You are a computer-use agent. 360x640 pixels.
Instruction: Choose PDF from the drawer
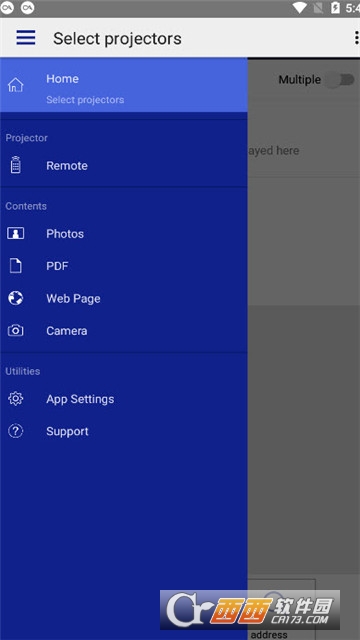pyautogui.click(x=124, y=266)
